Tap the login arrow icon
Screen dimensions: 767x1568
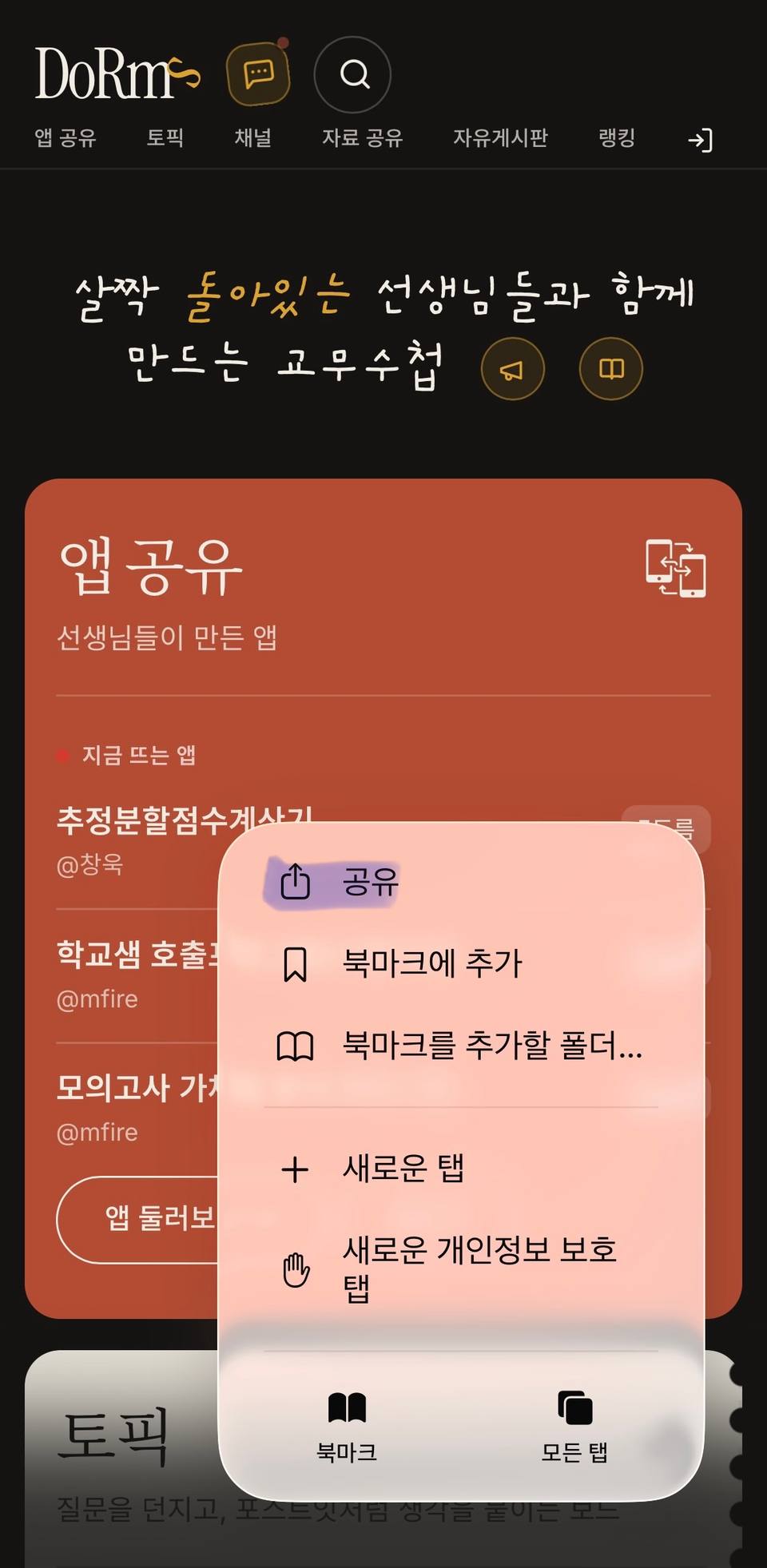click(700, 141)
